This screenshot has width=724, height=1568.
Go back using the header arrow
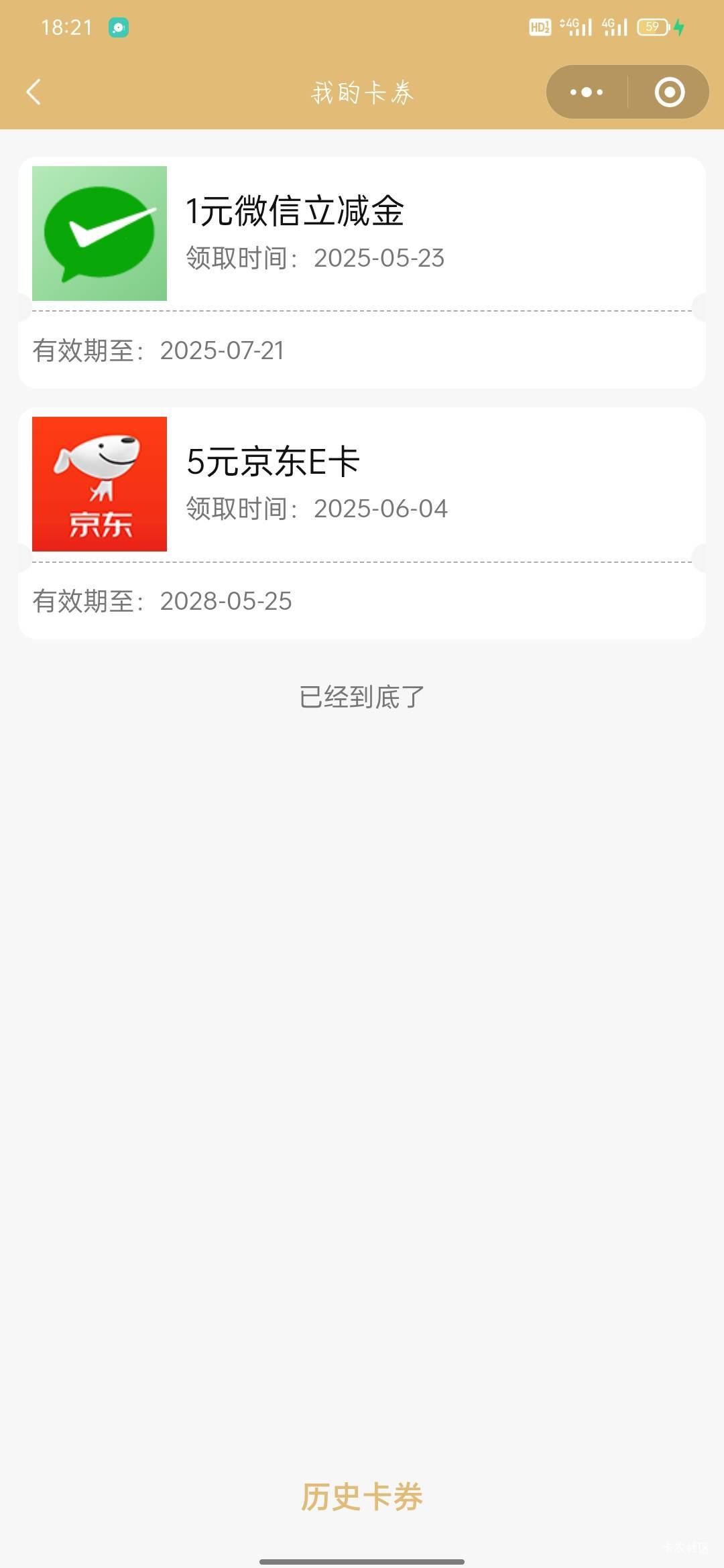coord(34,92)
